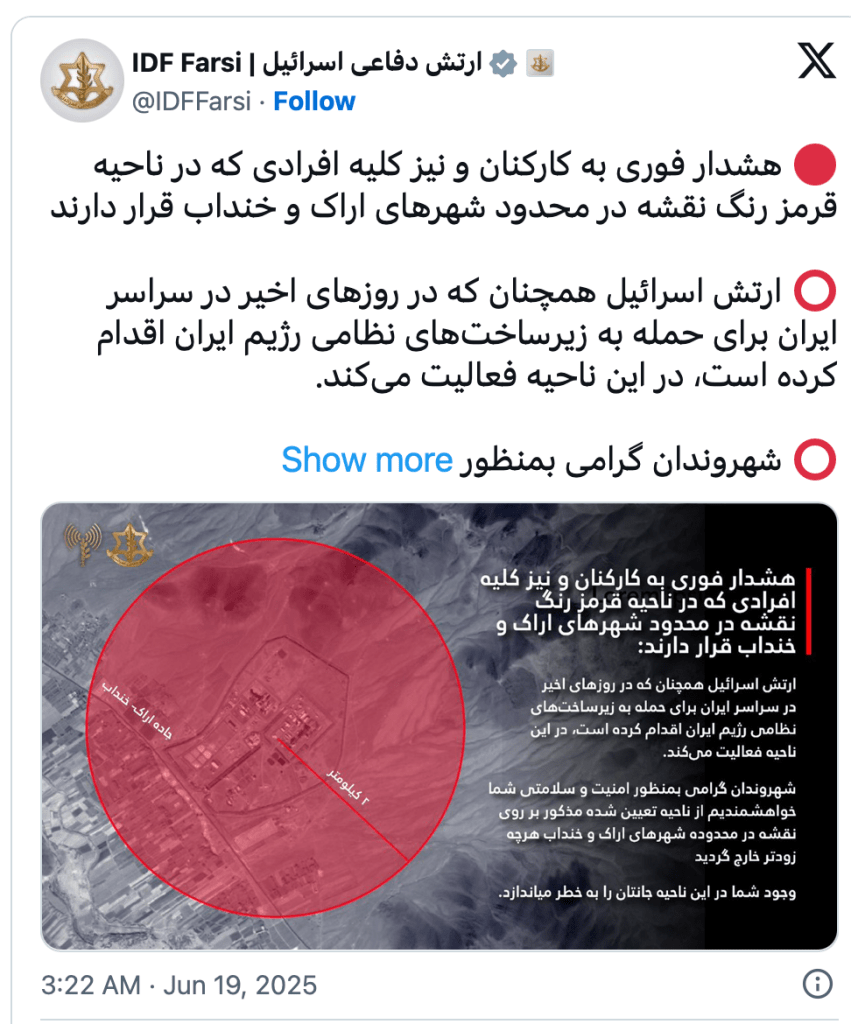Follow the IDF Farsi account
Image resolution: width=851 pixels, height=1024 pixels.
(314, 101)
